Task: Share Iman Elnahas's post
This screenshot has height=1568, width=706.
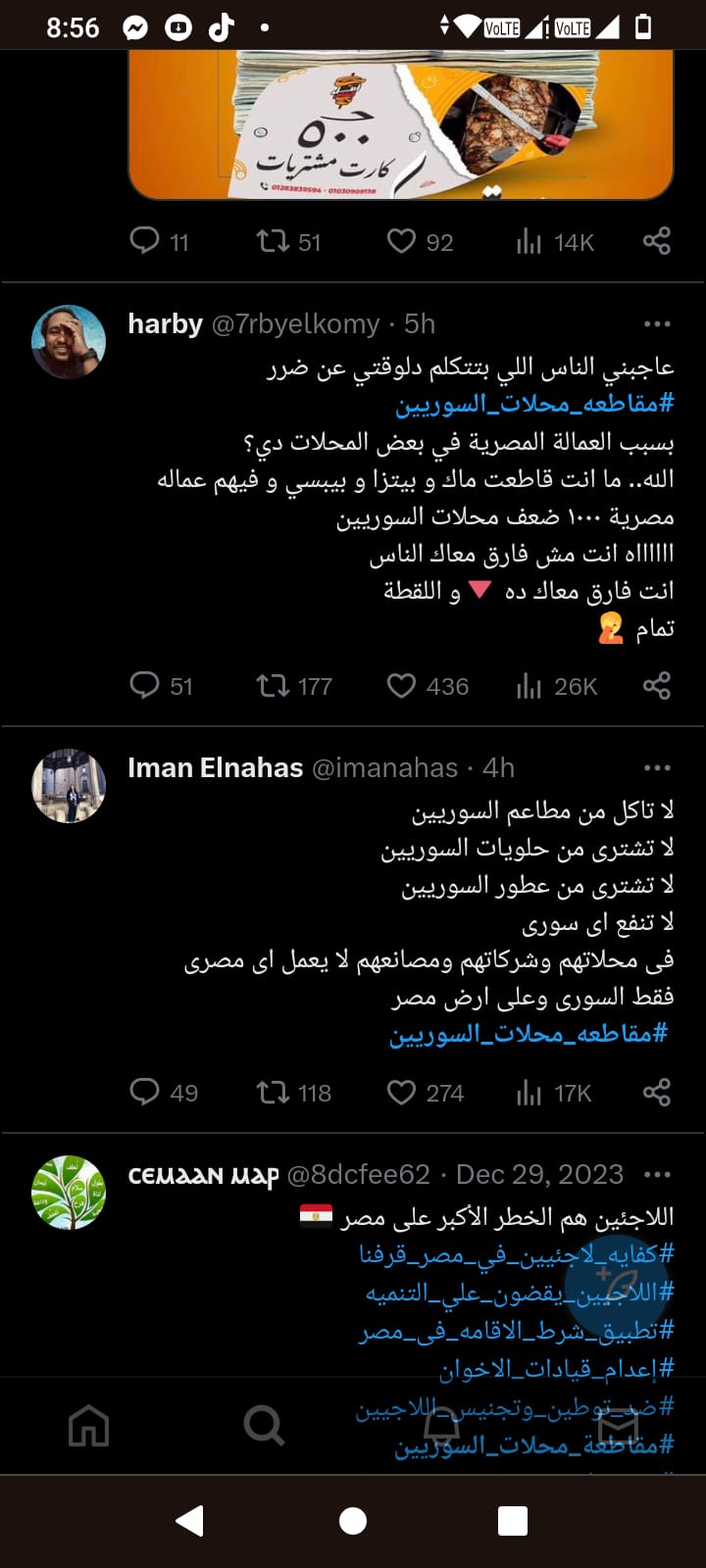Action: [656, 1092]
